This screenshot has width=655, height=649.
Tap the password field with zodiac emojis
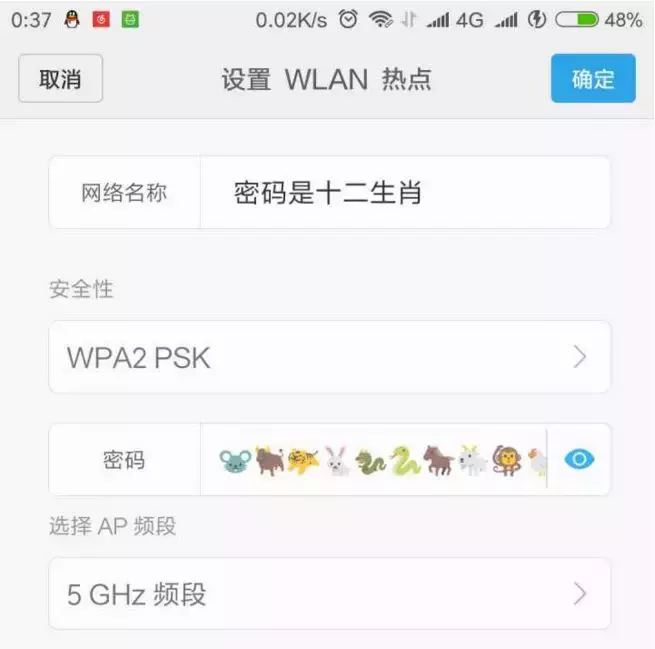(x=380, y=460)
